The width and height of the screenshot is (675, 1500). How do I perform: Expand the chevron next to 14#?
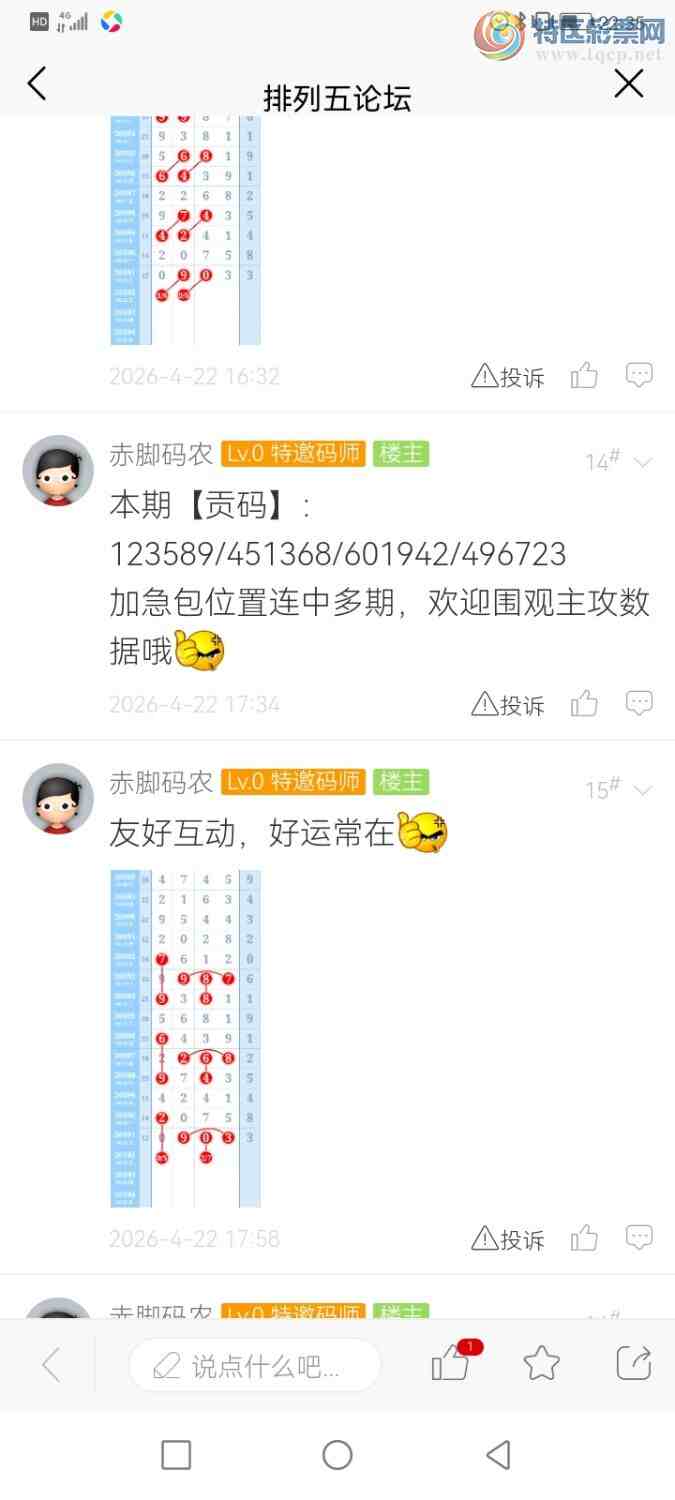643,462
